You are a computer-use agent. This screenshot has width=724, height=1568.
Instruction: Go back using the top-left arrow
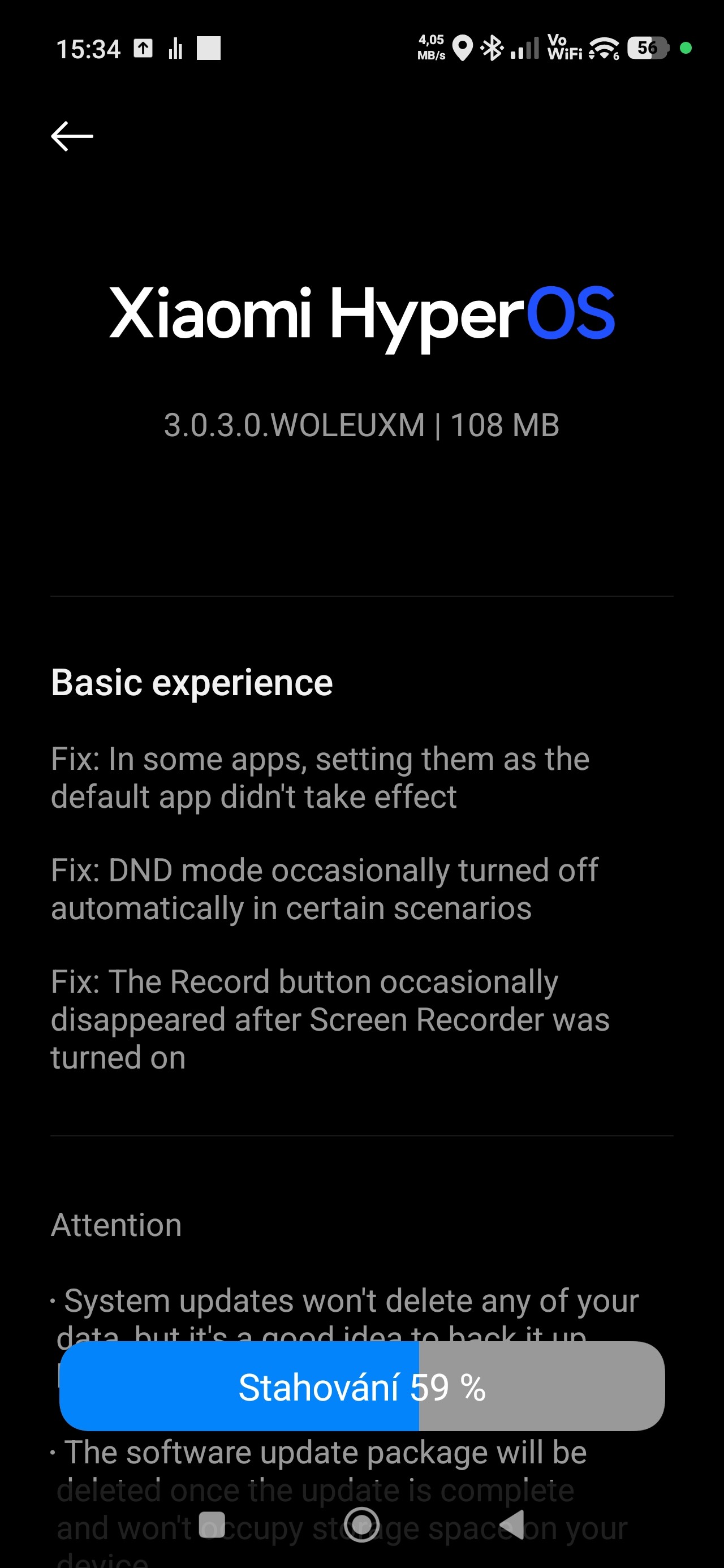[72, 136]
